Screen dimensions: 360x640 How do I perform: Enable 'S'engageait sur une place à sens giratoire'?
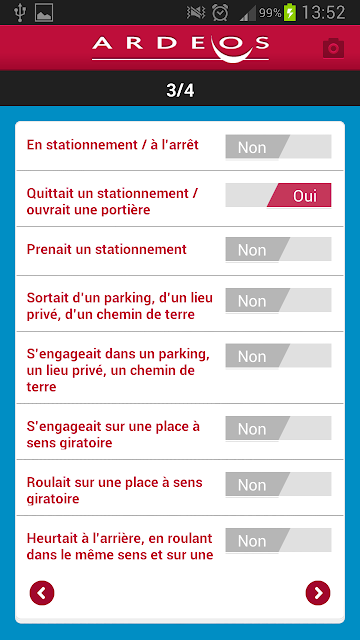[278, 429]
